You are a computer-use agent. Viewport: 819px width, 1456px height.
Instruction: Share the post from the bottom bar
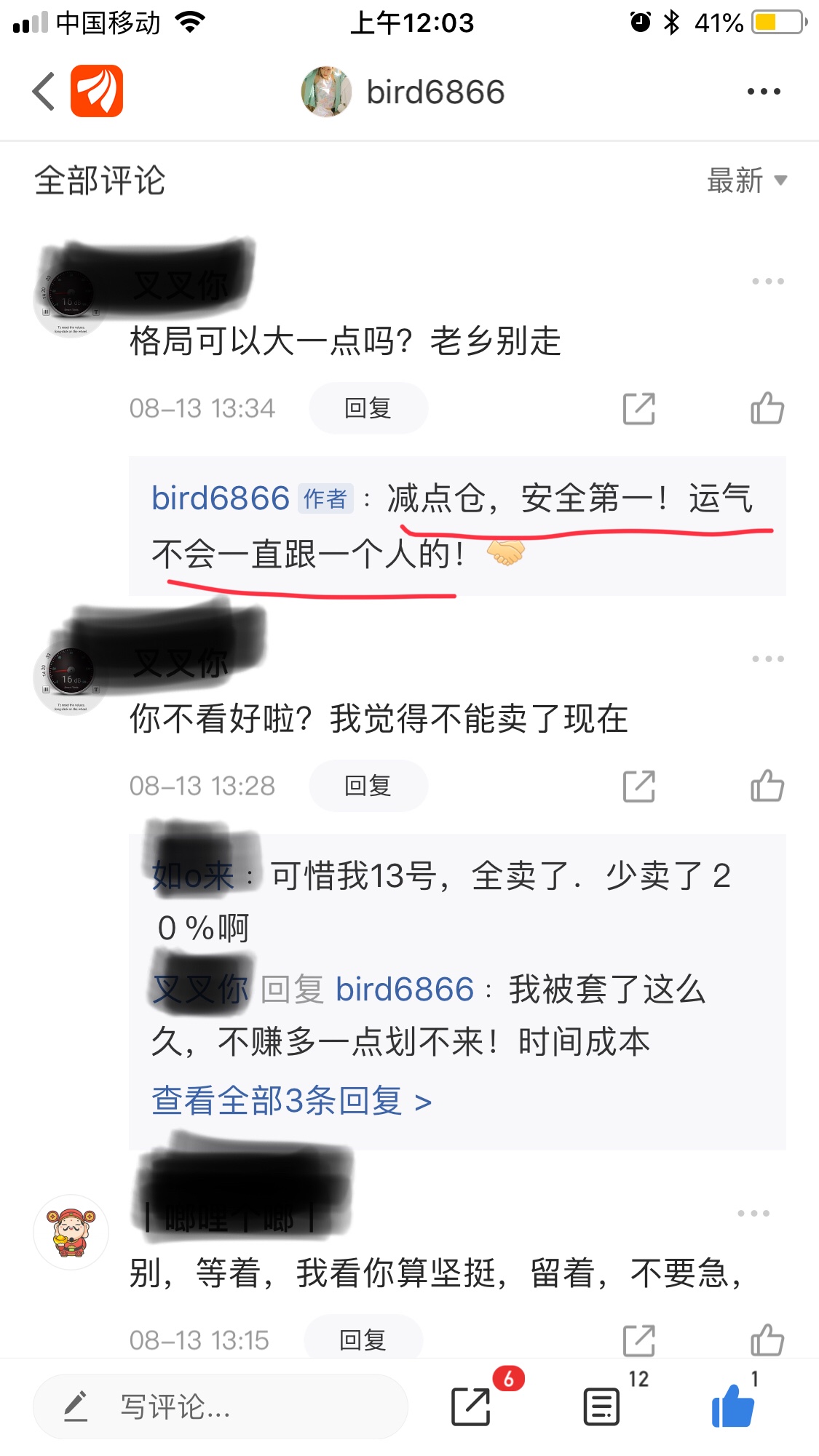pos(472,1406)
